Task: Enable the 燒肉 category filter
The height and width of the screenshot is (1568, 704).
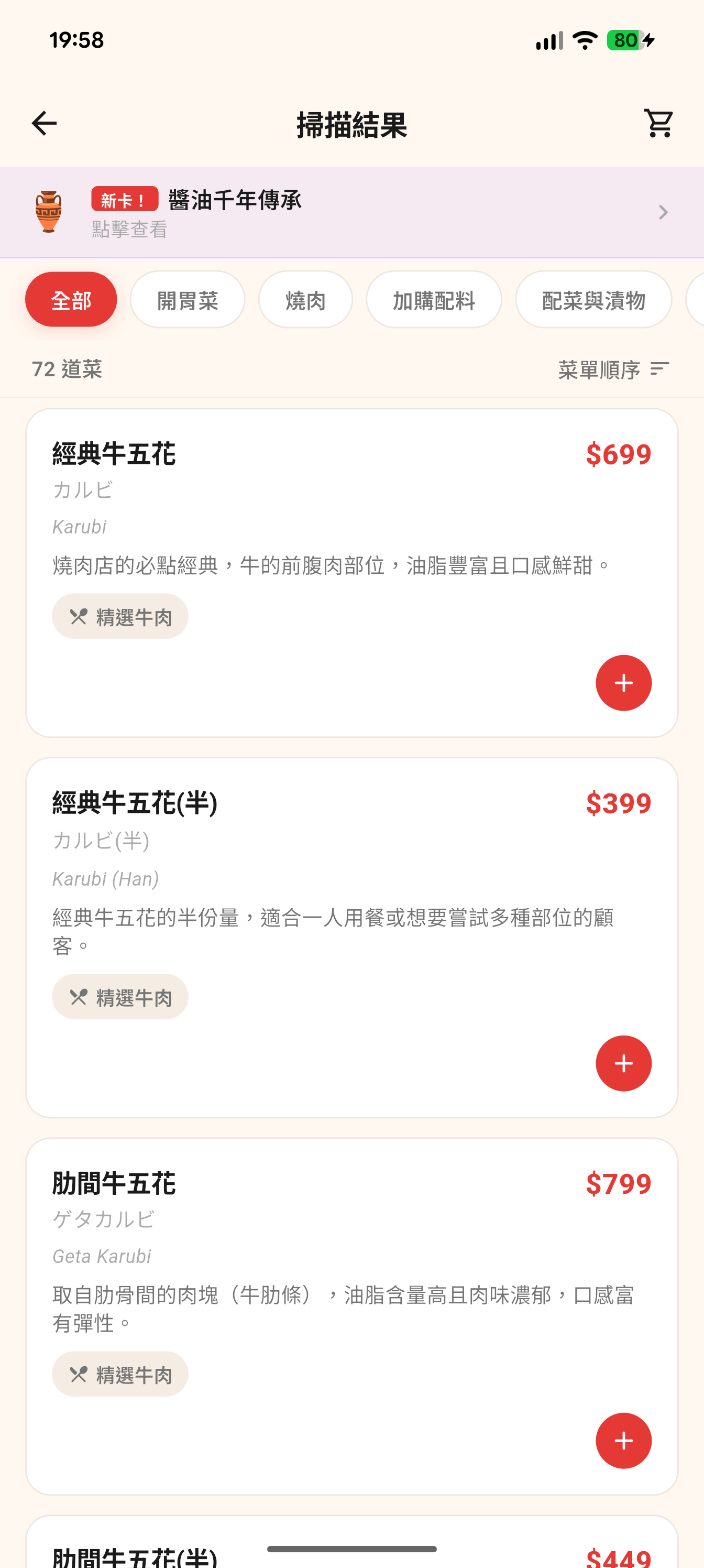Action: [x=305, y=299]
